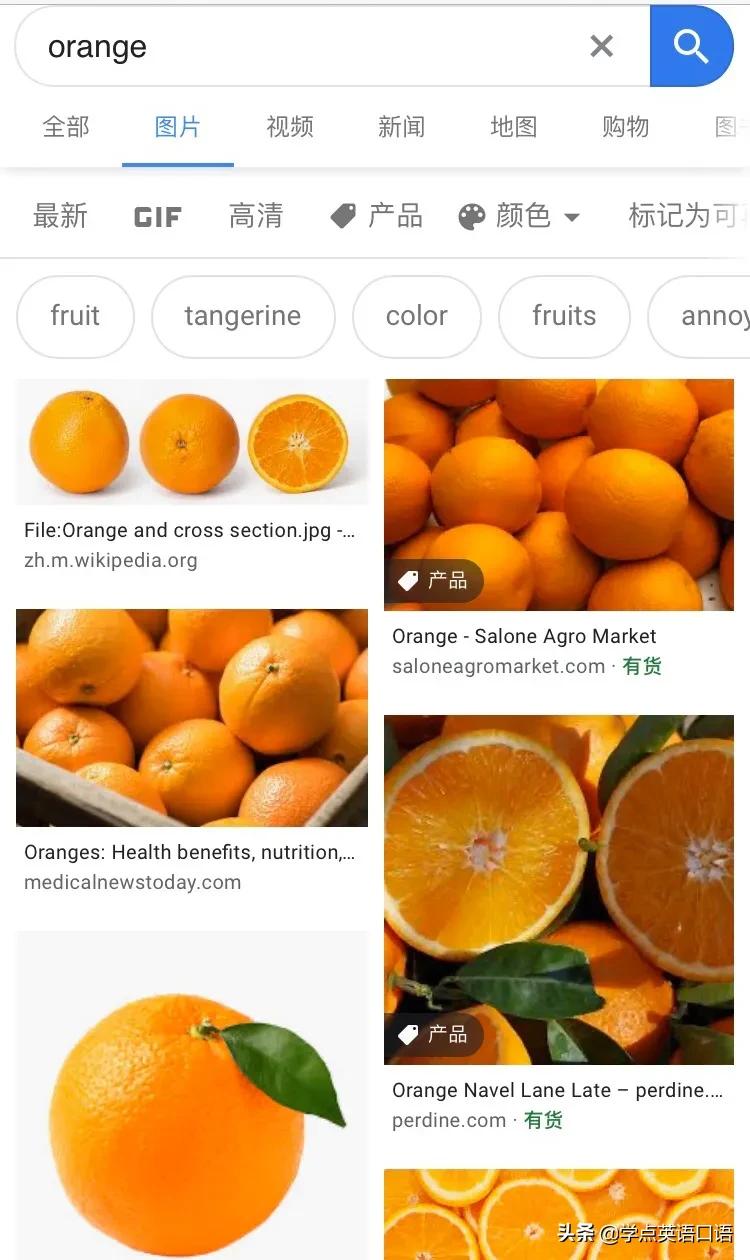Switch to the 视频 tab

(x=290, y=127)
